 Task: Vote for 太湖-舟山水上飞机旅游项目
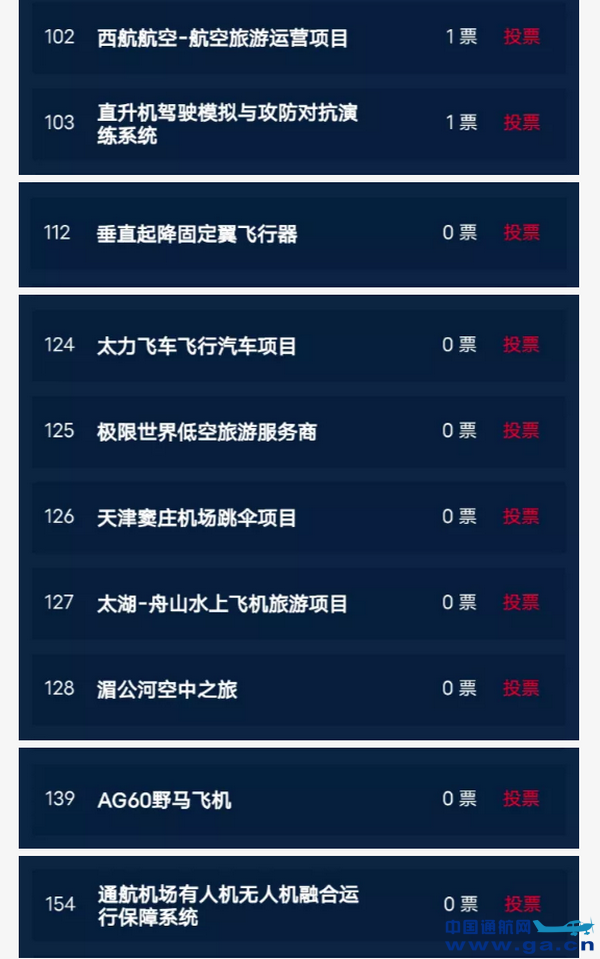(521, 603)
